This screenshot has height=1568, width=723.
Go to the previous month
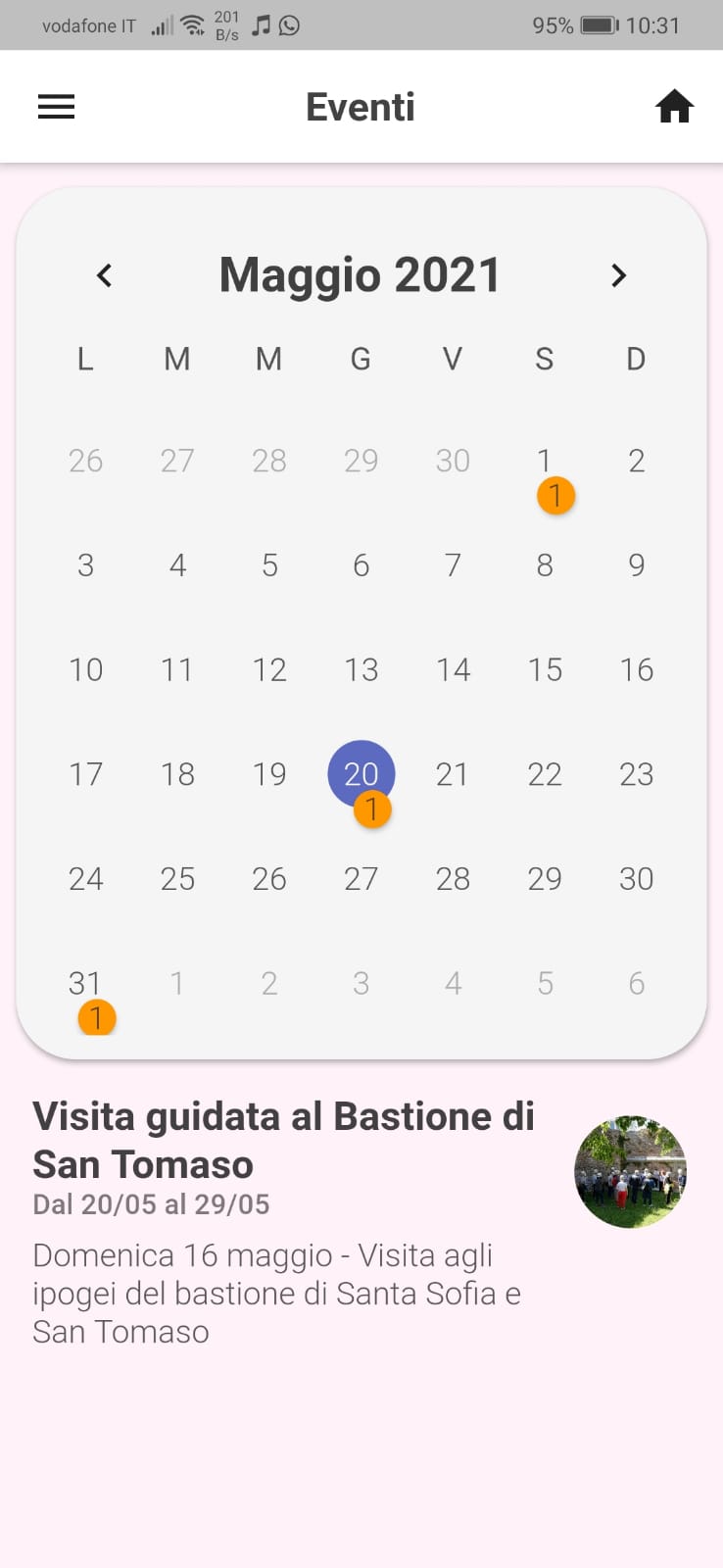point(105,275)
